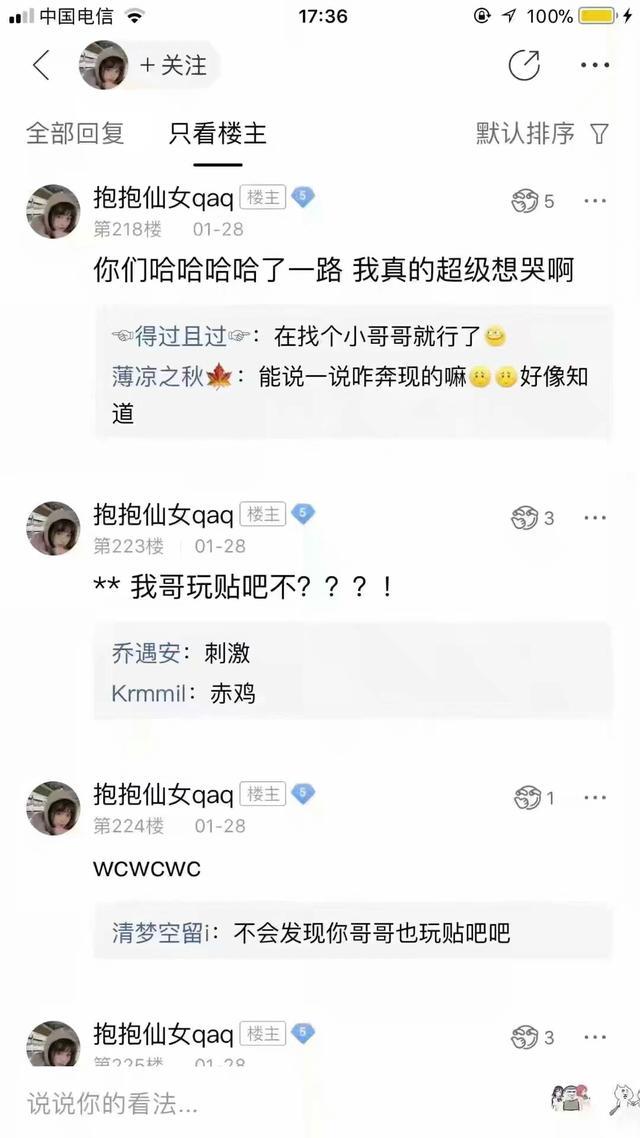
Task: Open 乔遇安's profile from the sub-reply
Action: click(146, 654)
